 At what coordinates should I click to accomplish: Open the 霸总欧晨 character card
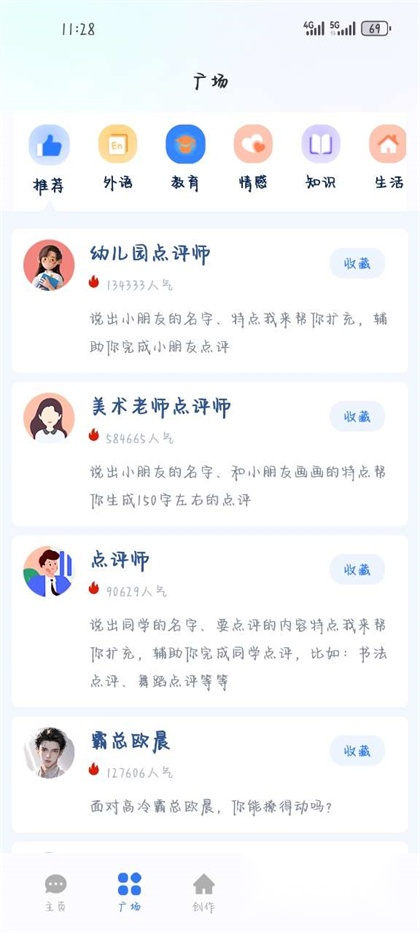coord(210,775)
